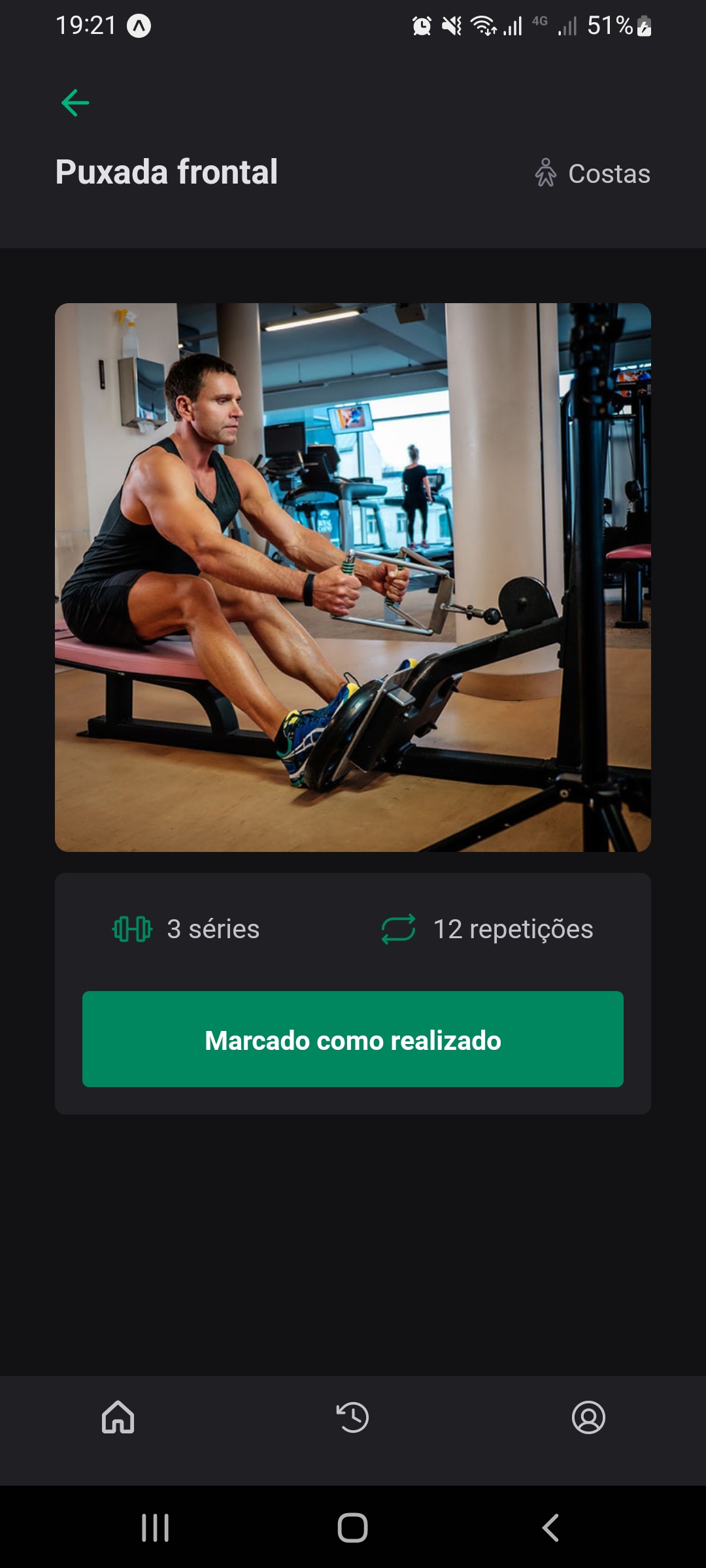
Task: Click the 3 séries text
Action: (x=212, y=928)
